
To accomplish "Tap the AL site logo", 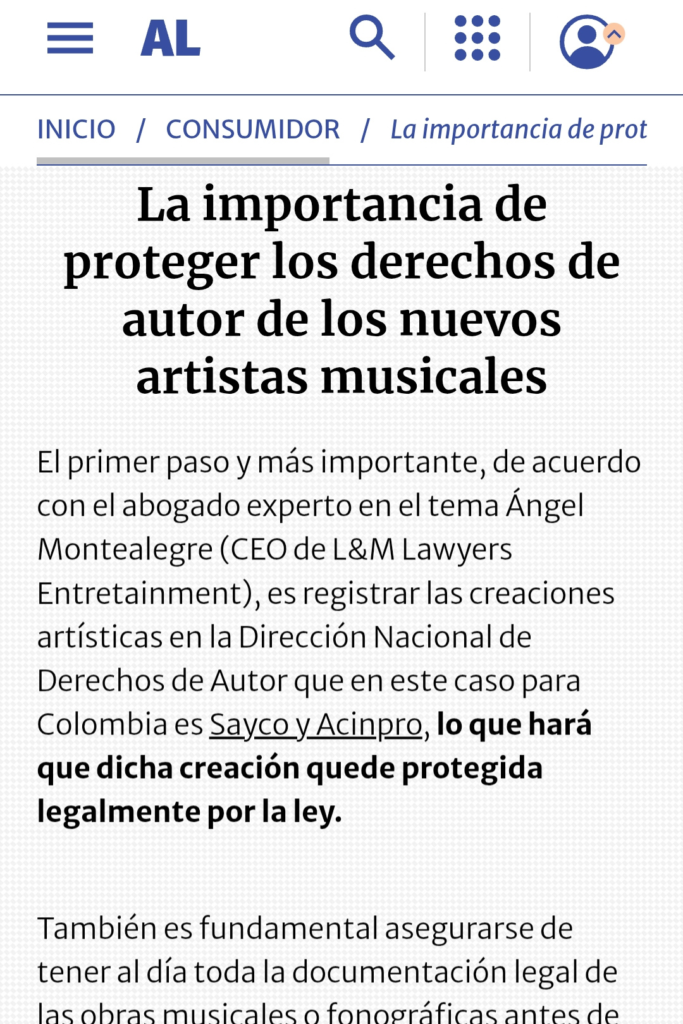I will point(171,39).
